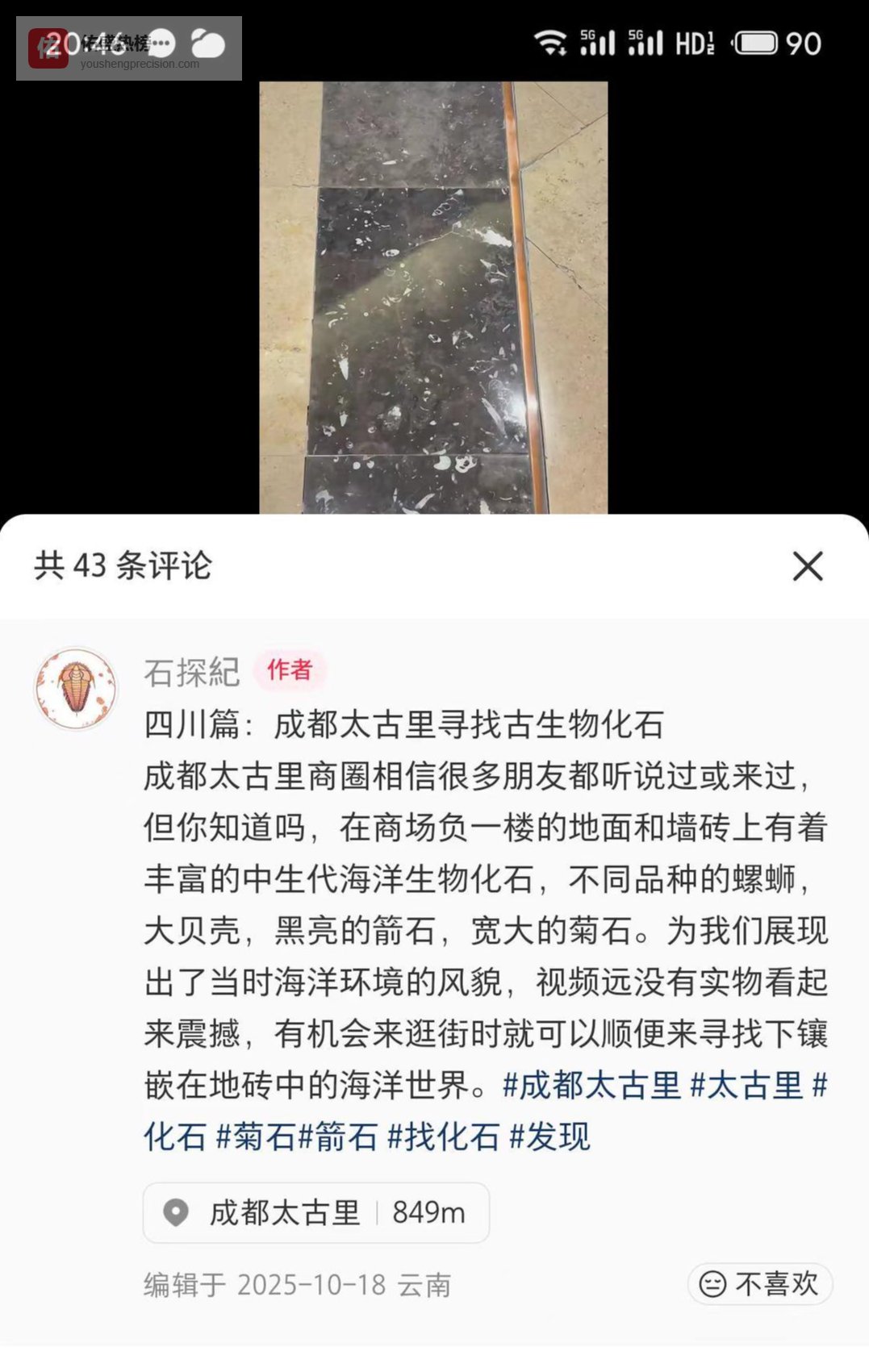The image size is (869, 1372).
Task: Open the #成都太古里 hashtag
Action: 591,1086
